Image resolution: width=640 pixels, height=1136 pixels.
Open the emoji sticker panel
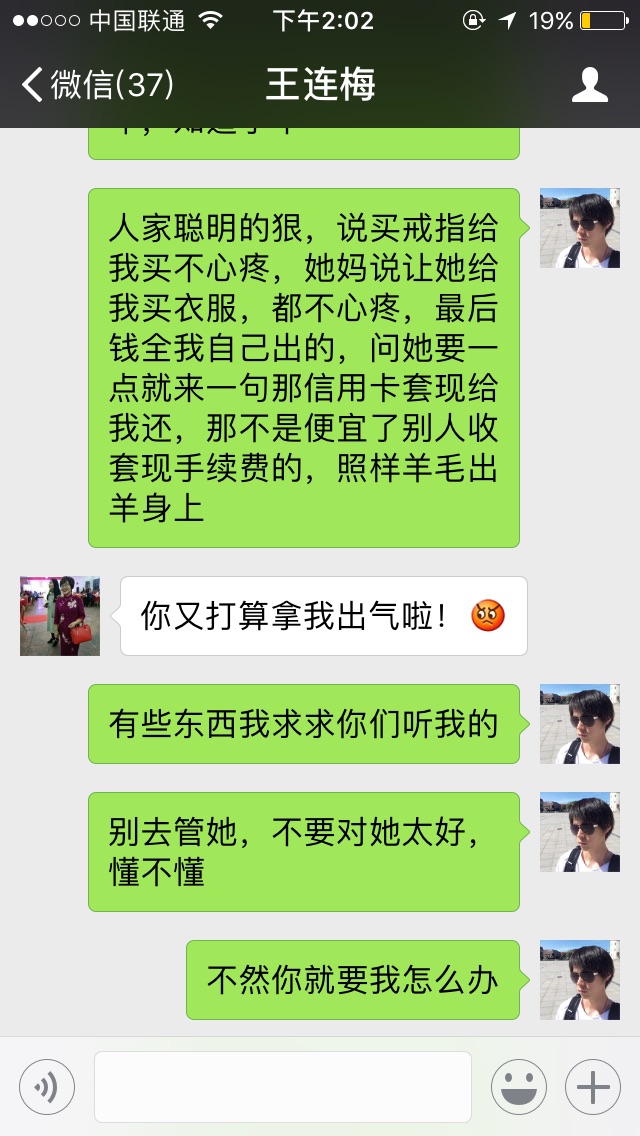tap(518, 1086)
